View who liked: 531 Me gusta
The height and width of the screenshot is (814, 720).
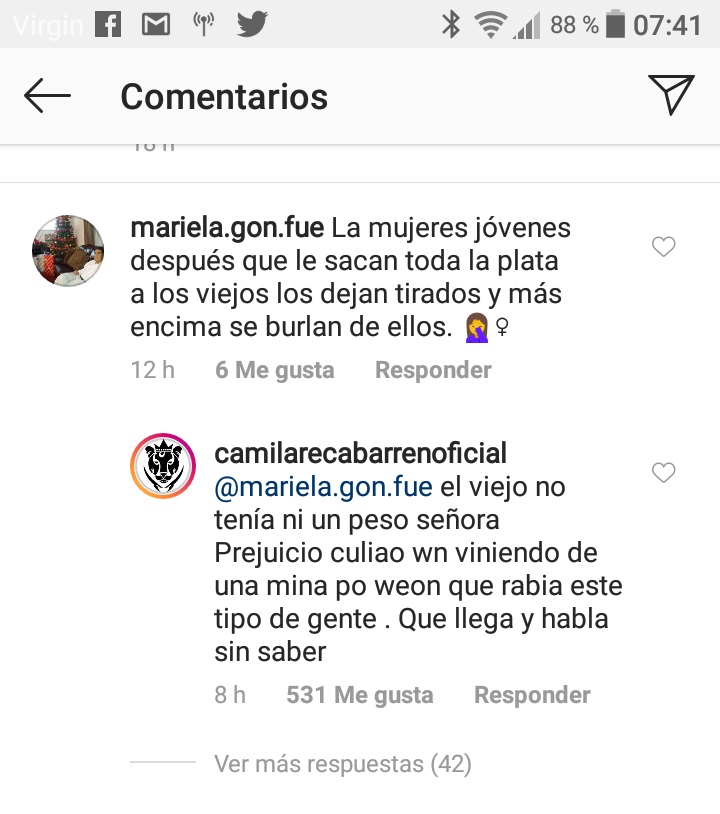360,695
